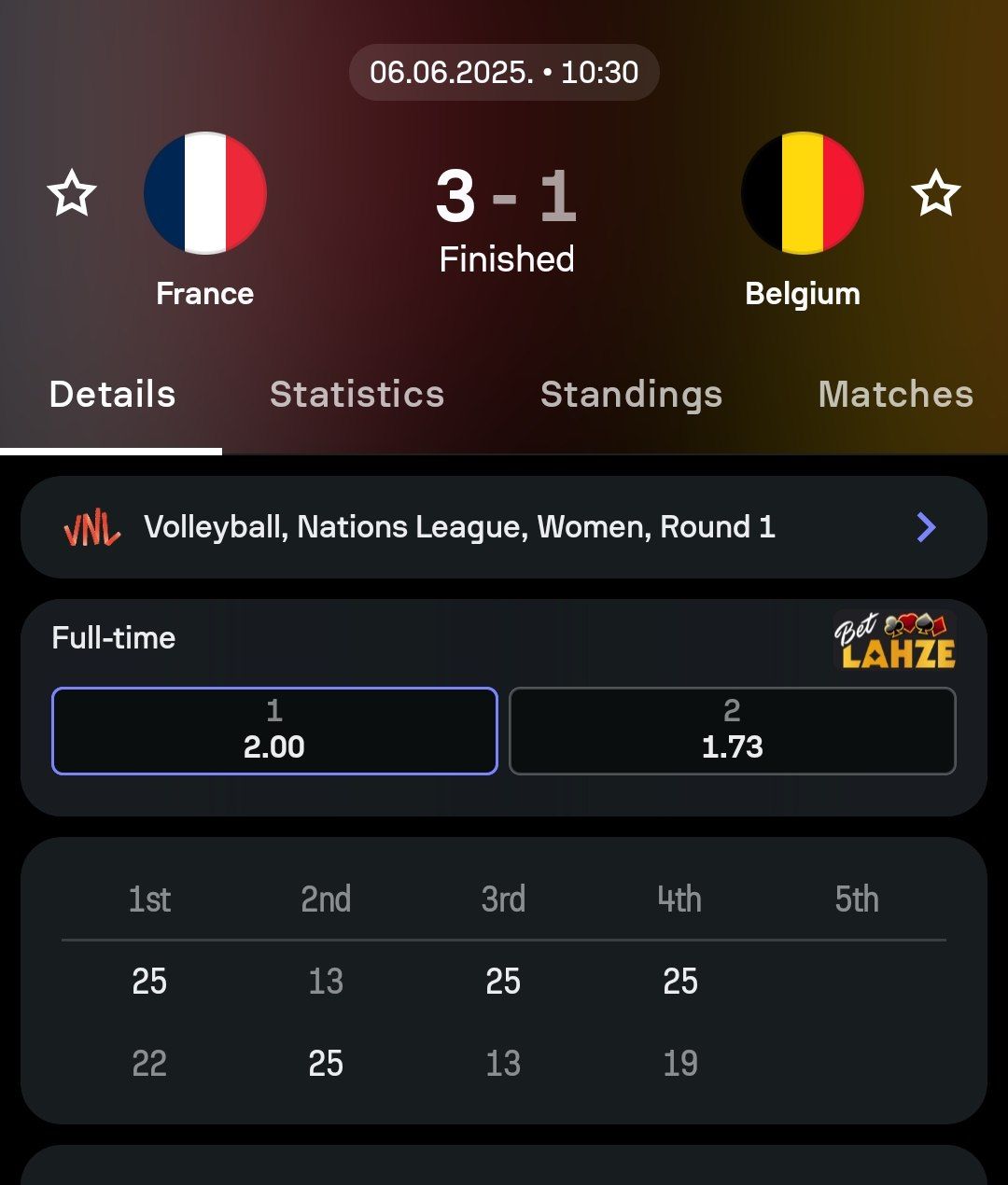This screenshot has height=1185, width=1008.
Task: Open the France team page
Action: tap(205, 194)
